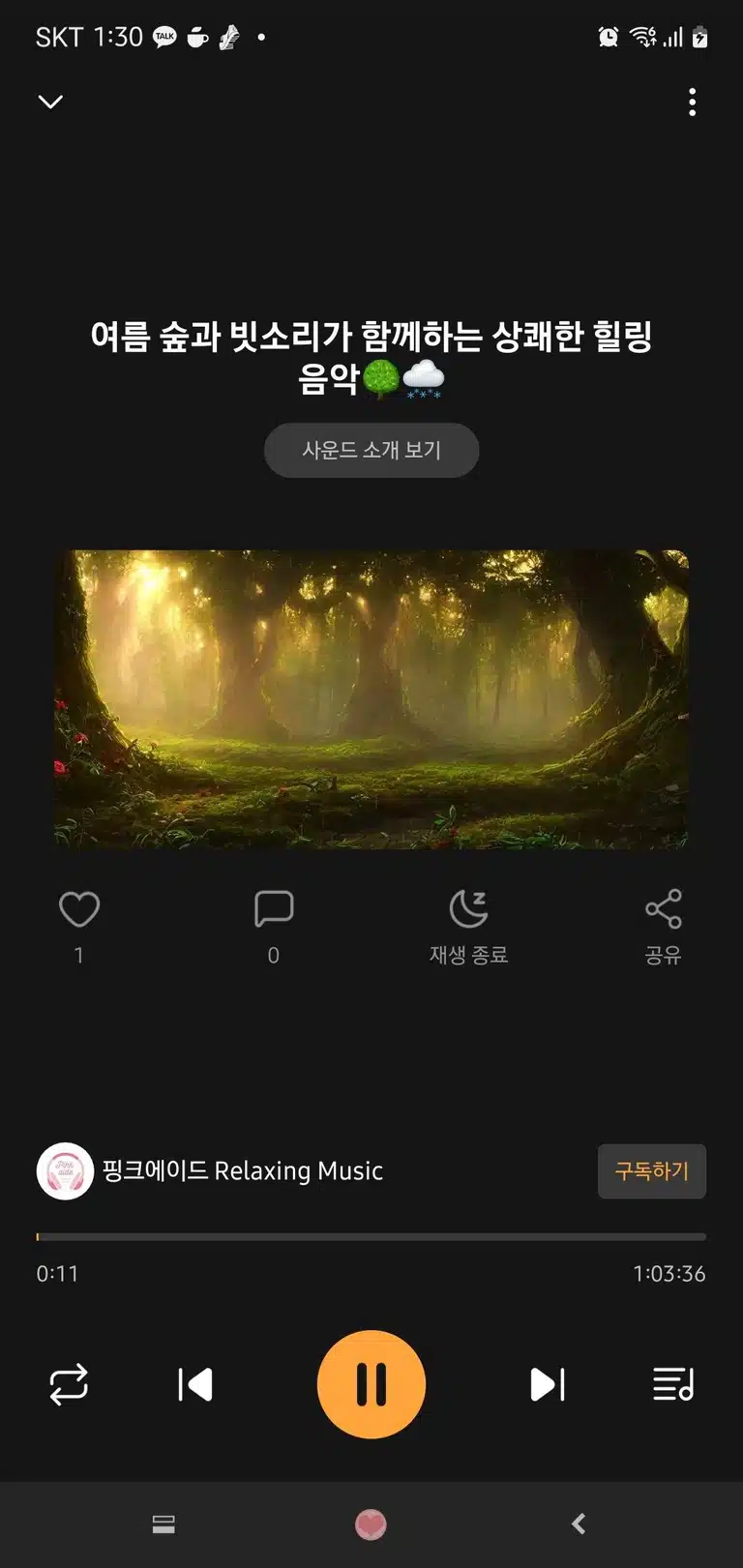Set the 재생 종료 sleep timer

pos(469,926)
